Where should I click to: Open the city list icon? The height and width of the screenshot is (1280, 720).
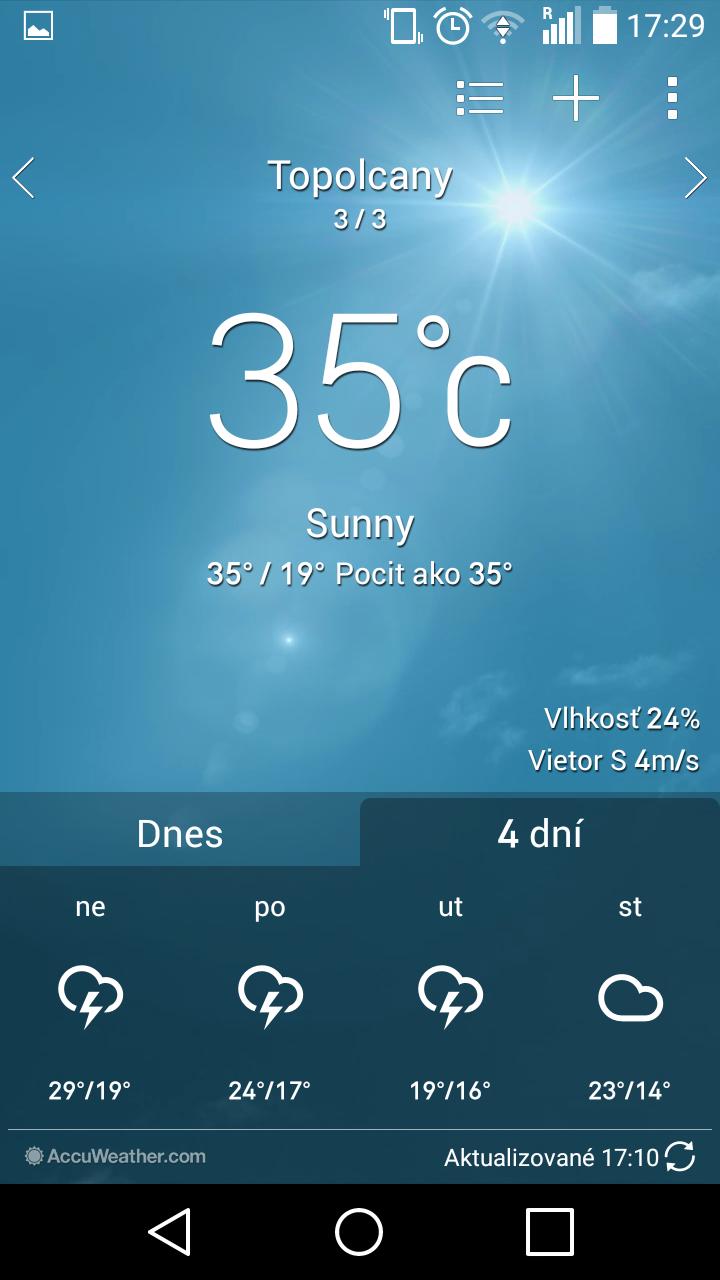(x=480, y=98)
